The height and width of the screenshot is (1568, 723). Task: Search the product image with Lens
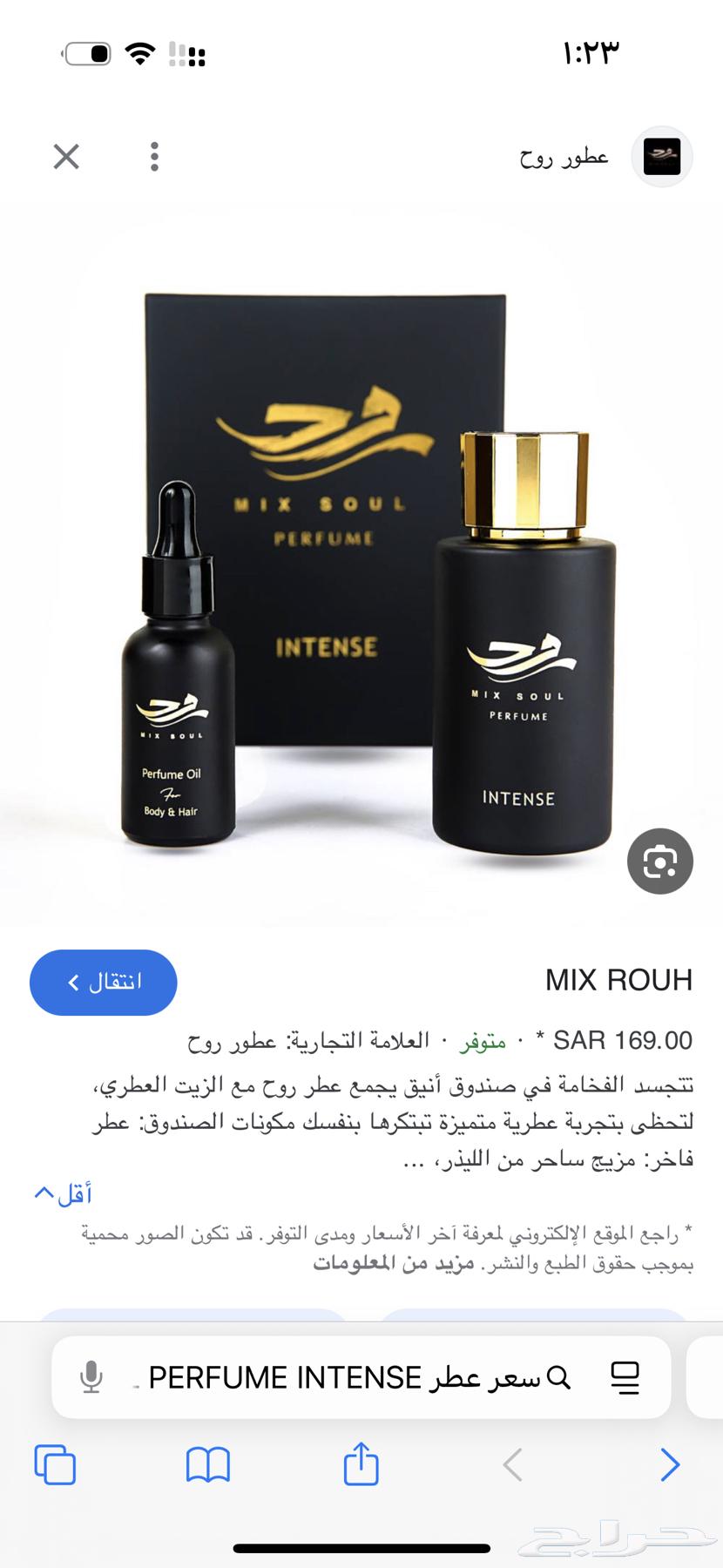pyautogui.click(x=659, y=862)
